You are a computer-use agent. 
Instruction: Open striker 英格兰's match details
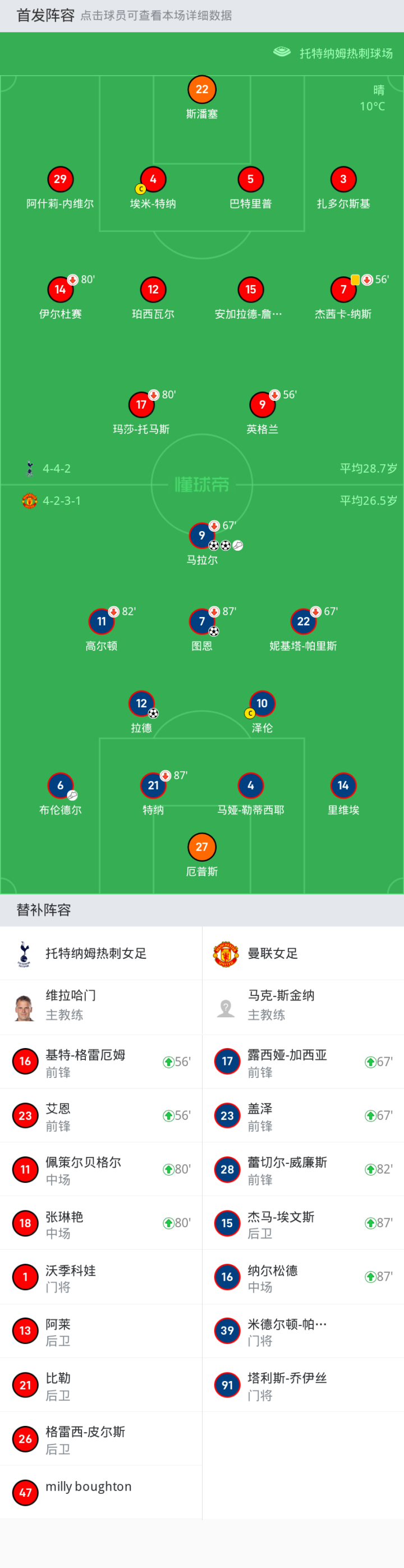(261, 405)
